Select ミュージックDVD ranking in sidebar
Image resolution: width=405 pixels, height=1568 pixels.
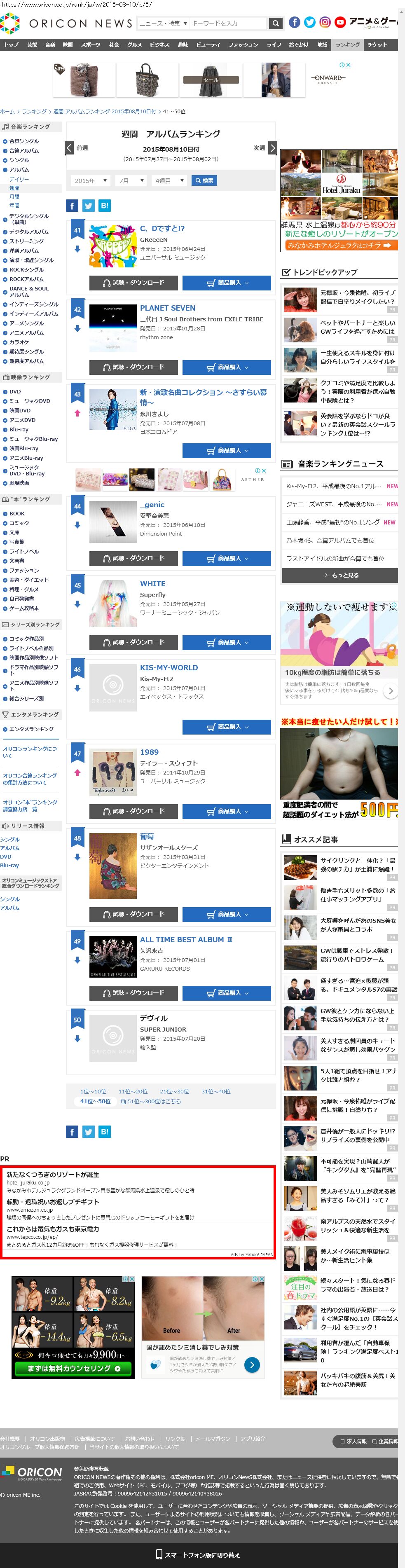(29, 401)
